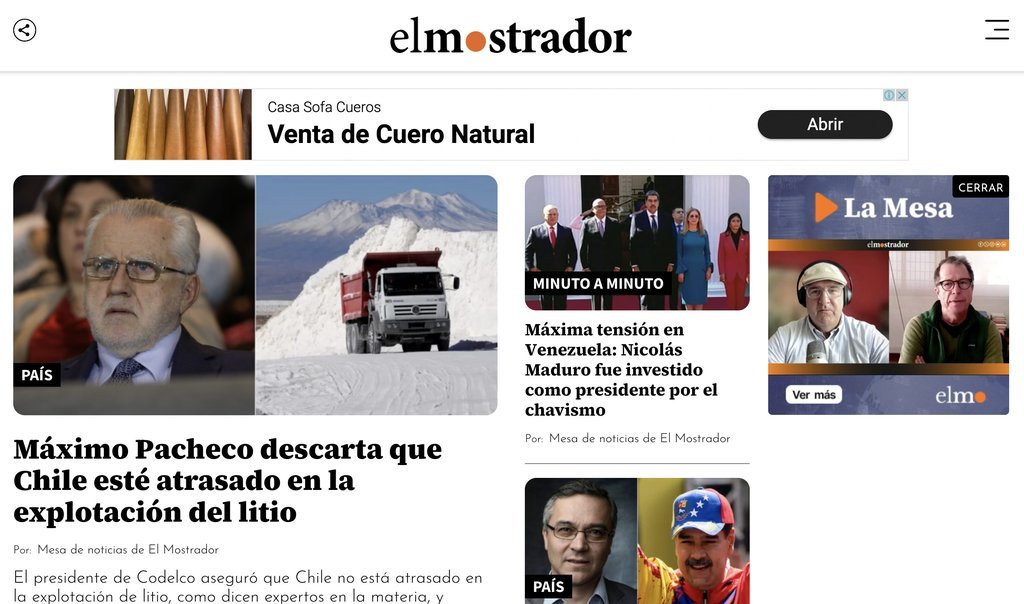Tap Ver más on La Mesa

[x=813, y=394]
